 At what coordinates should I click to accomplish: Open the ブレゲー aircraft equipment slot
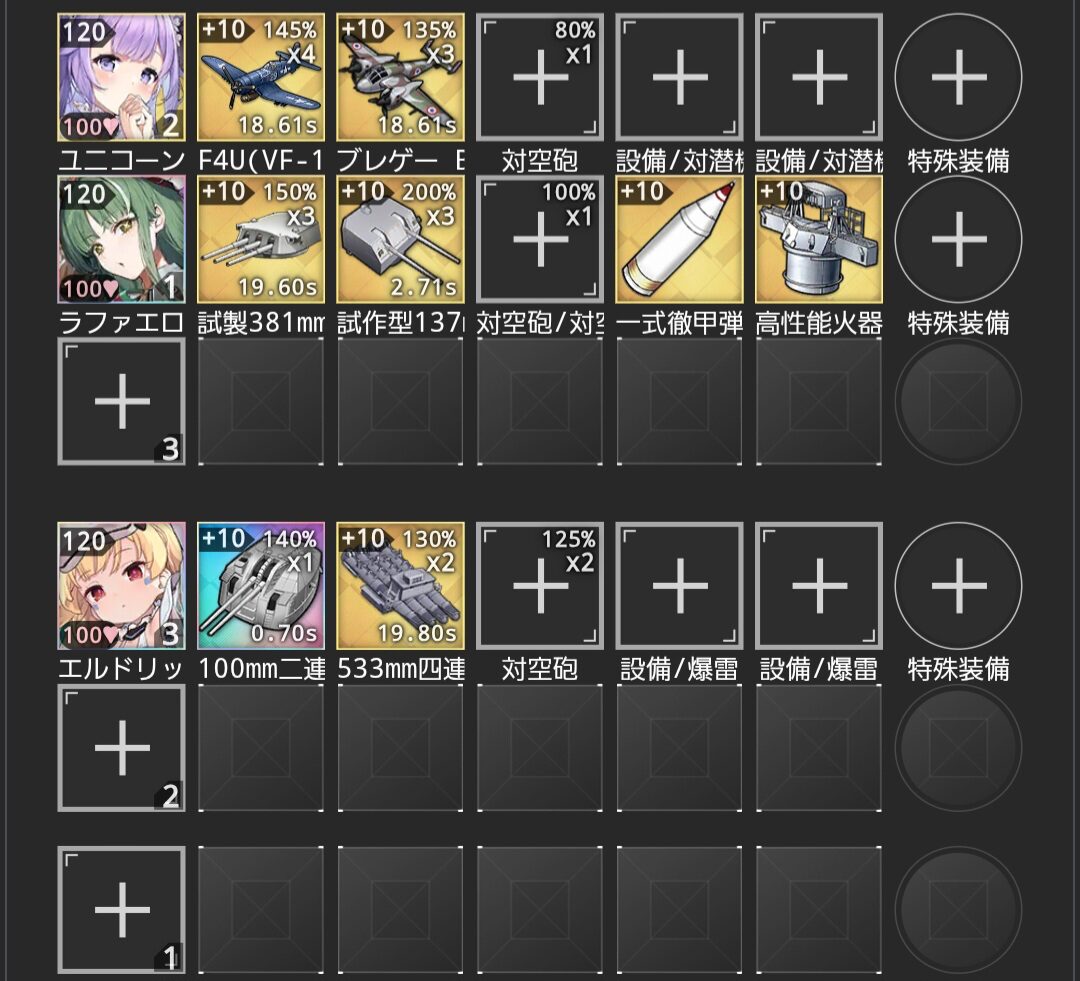400,77
